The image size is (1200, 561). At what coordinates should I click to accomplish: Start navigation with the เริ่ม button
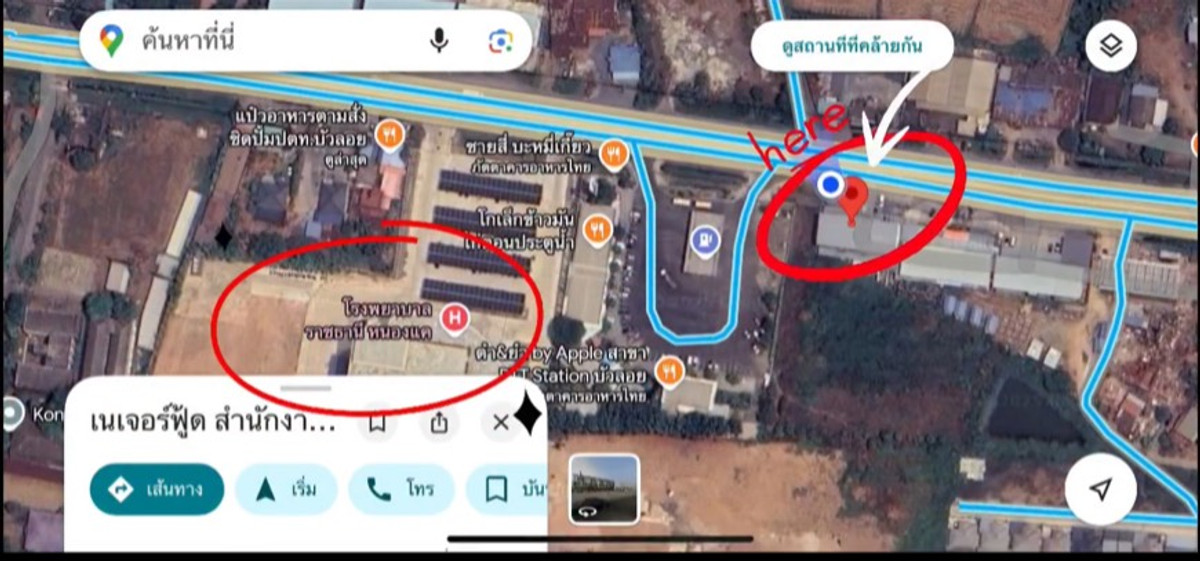coord(286,489)
